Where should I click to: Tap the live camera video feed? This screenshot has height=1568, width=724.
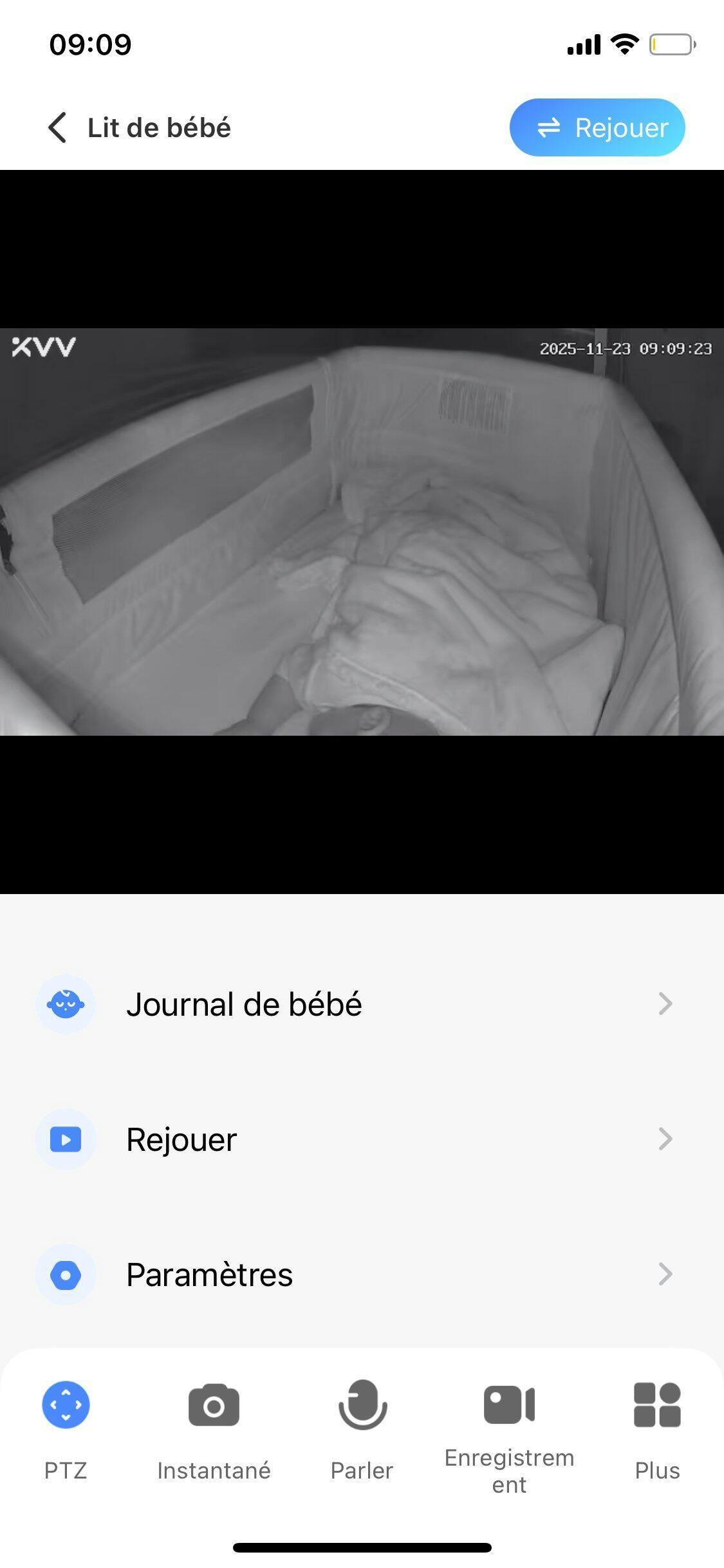pyautogui.click(x=362, y=532)
